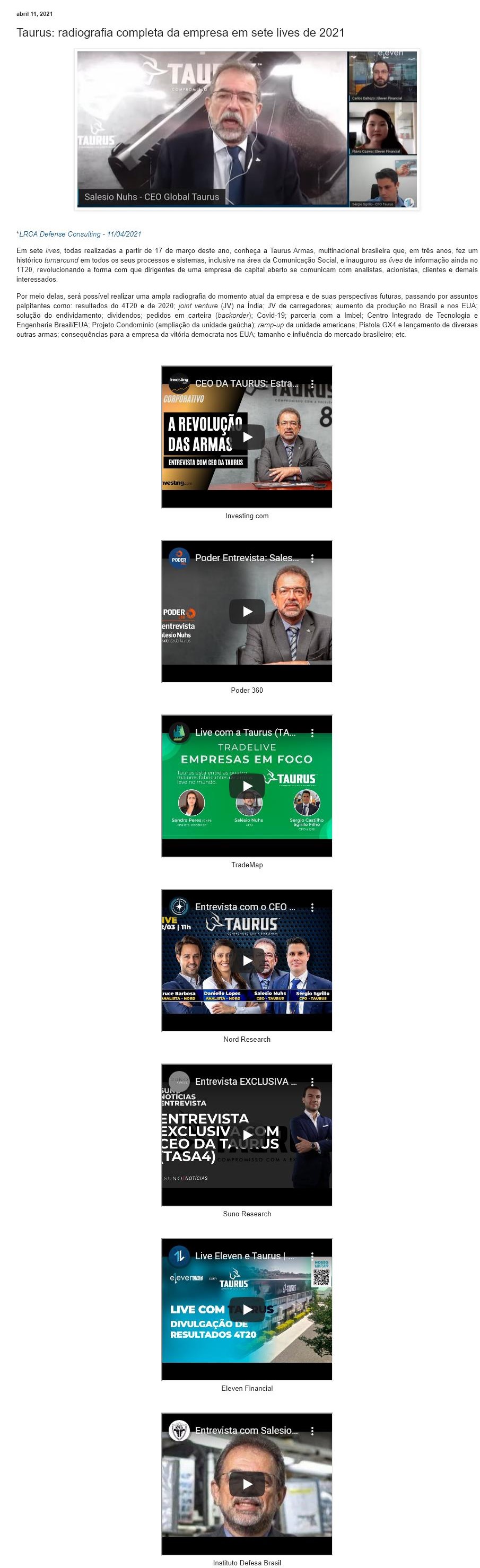The width and height of the screenshot is (480, 1568).
Task: Play the Suno Entrevista EXCLUSIVA video
Action: (247, 1135)
